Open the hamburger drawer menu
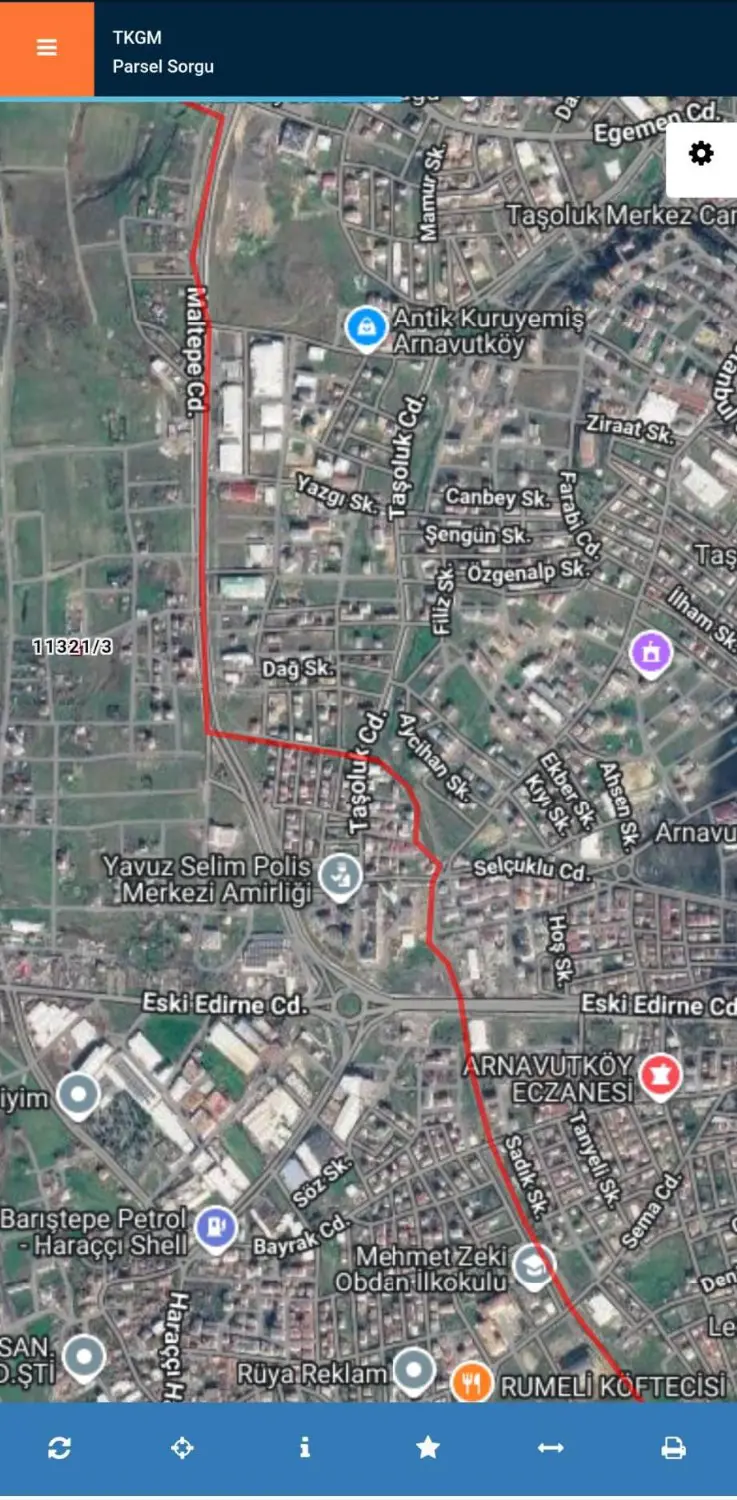The height and width of the screenshot is (1500, 737). click(x=47, y=48)
